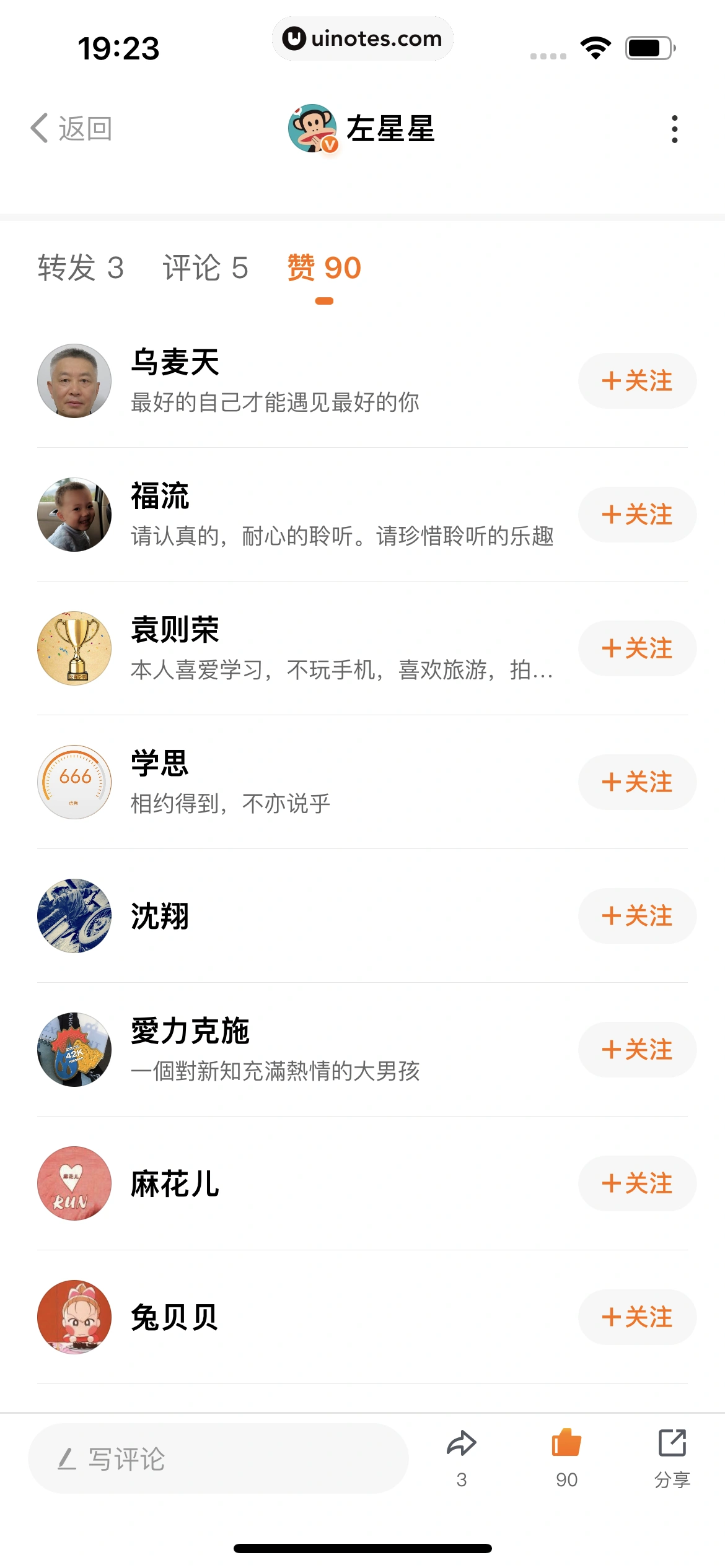The width and height of the screenshot is (725, 1568).
Task: Follow 沈翔 via +关注
Action: (x=636, y=916)
